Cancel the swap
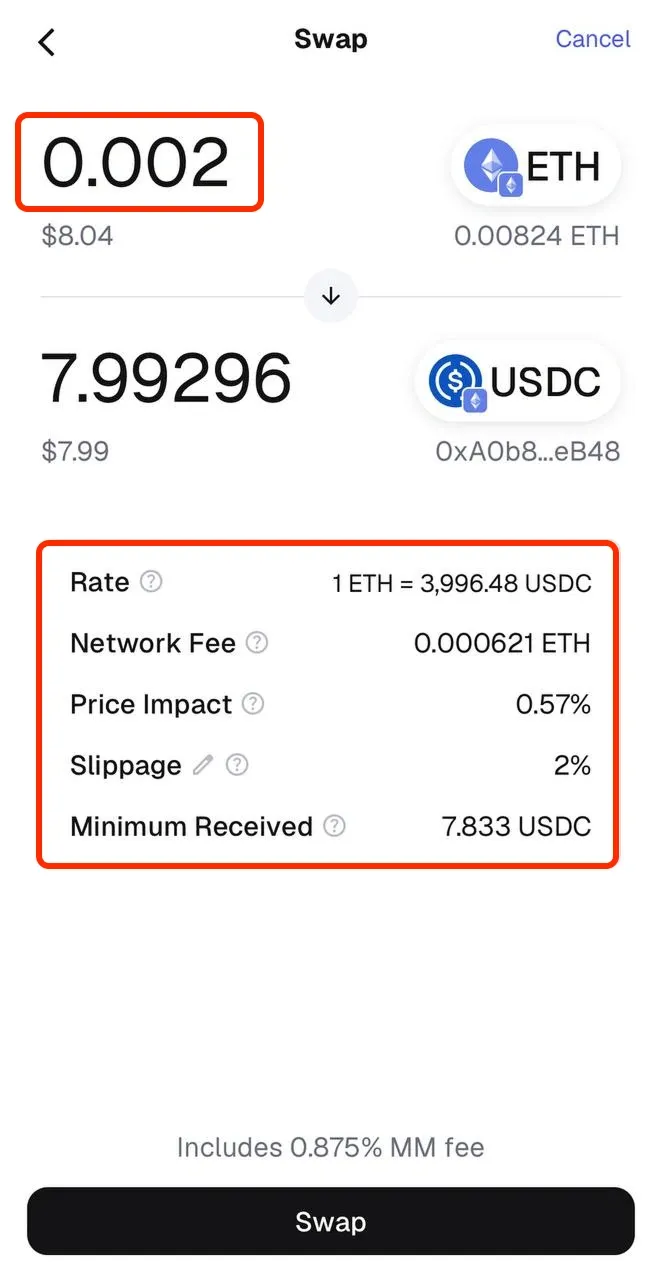 [x=592, y=39]
